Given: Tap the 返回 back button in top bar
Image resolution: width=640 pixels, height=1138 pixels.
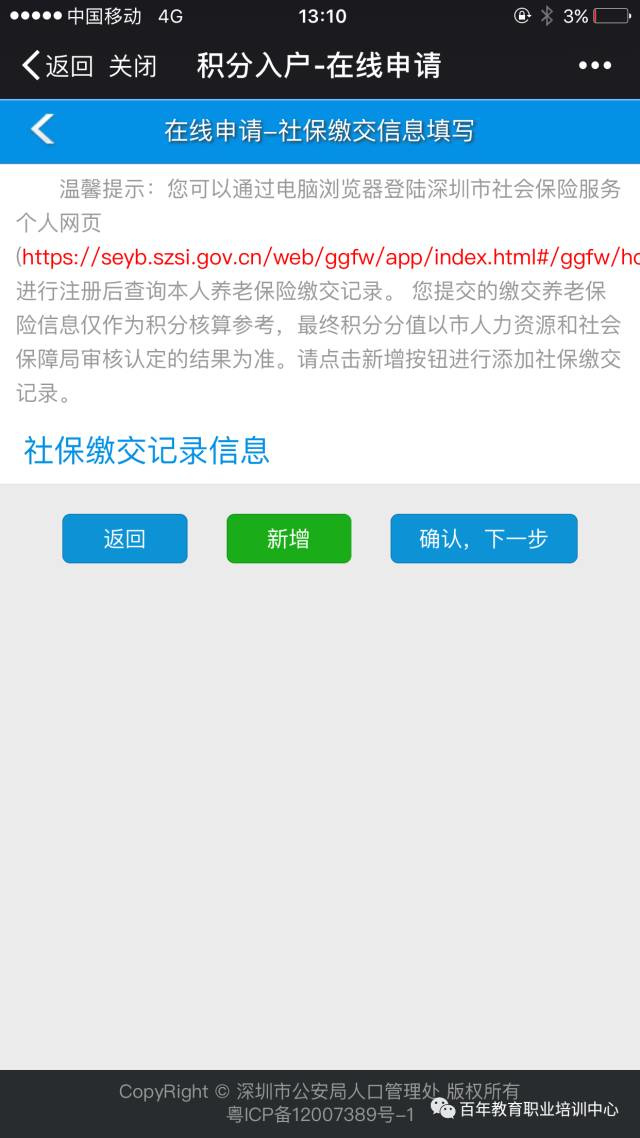Looking at the screenshot, I should click(57, 66).
